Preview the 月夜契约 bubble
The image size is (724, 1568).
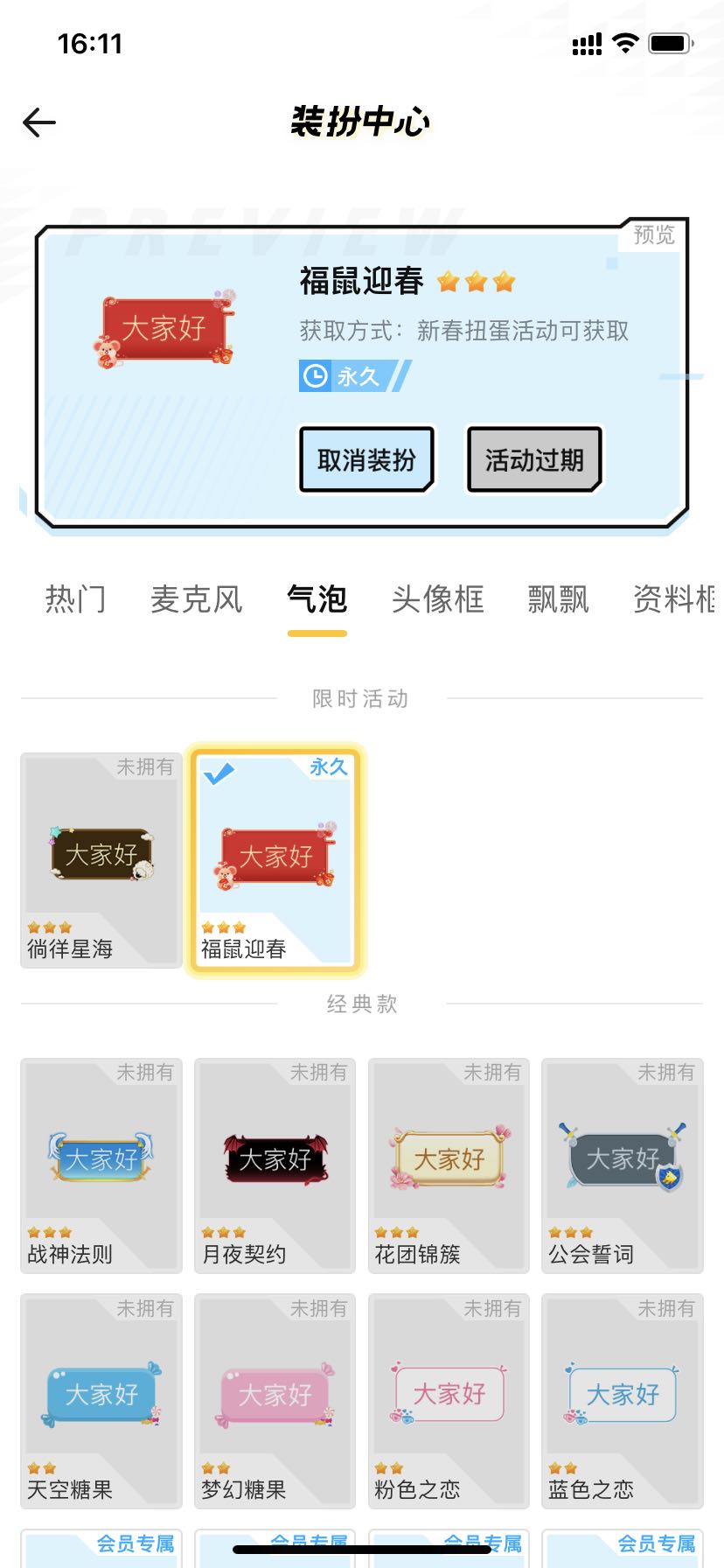(x=275, y=1165)
